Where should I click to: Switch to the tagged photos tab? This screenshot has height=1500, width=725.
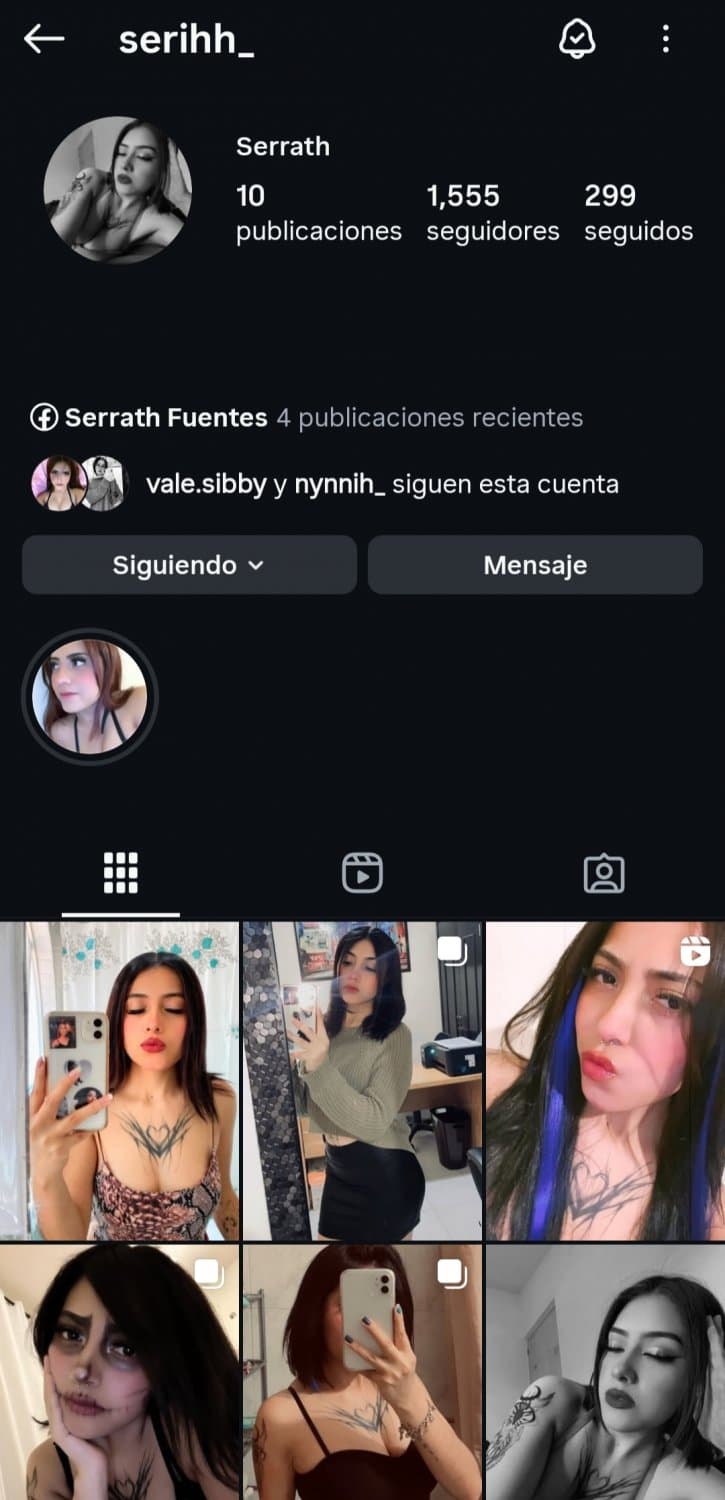[604, 873]
